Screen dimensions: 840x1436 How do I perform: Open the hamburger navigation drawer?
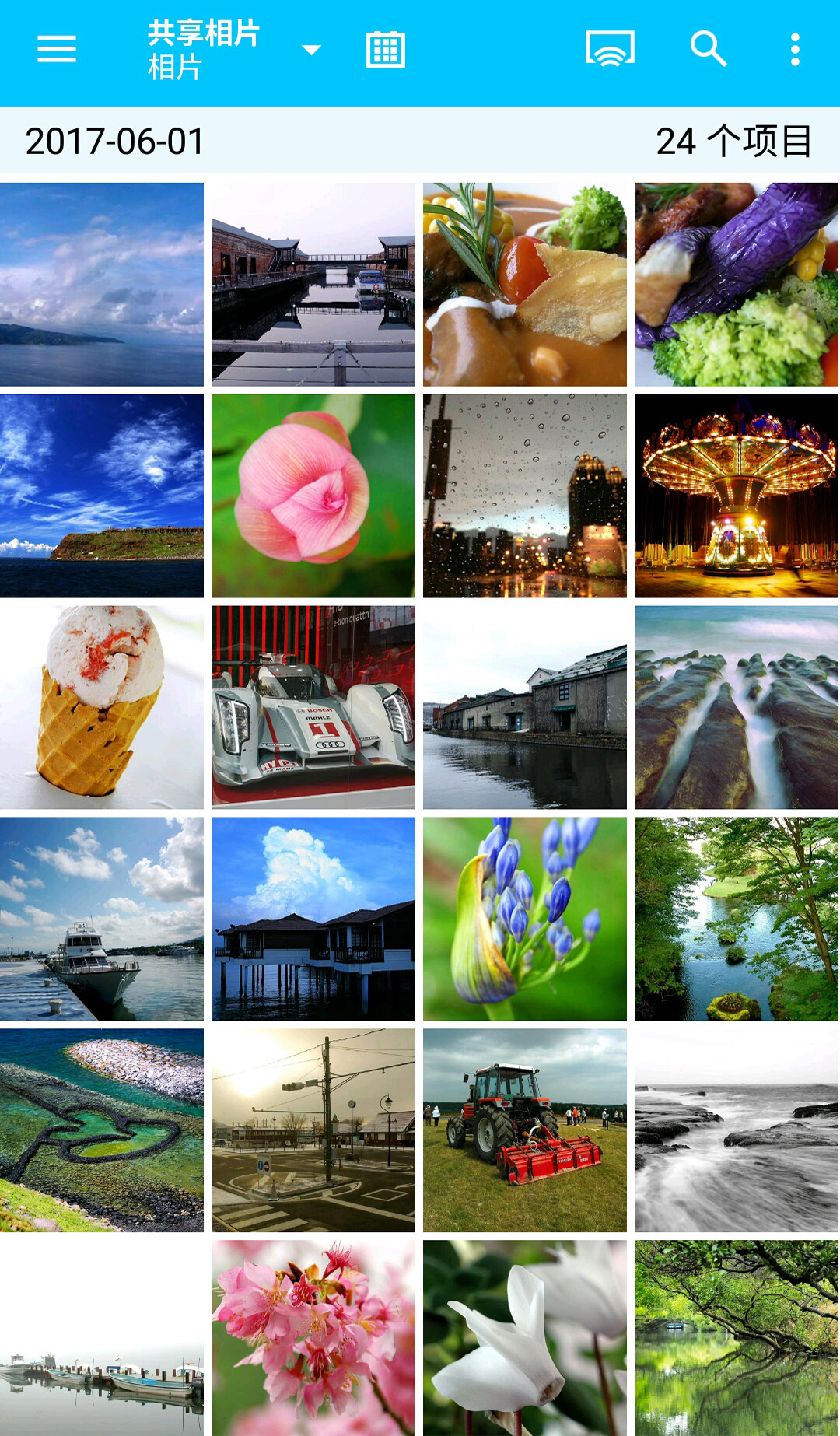[57, 50]
